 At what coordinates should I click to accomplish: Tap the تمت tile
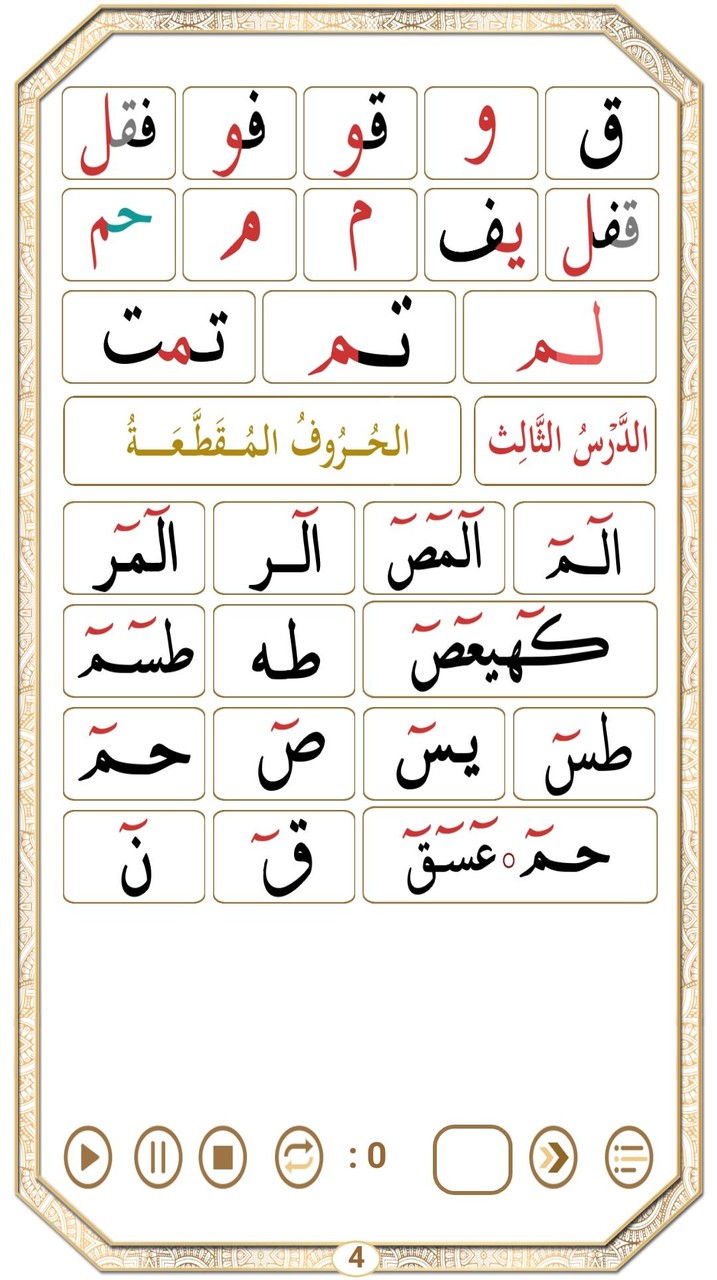(158, 337)
